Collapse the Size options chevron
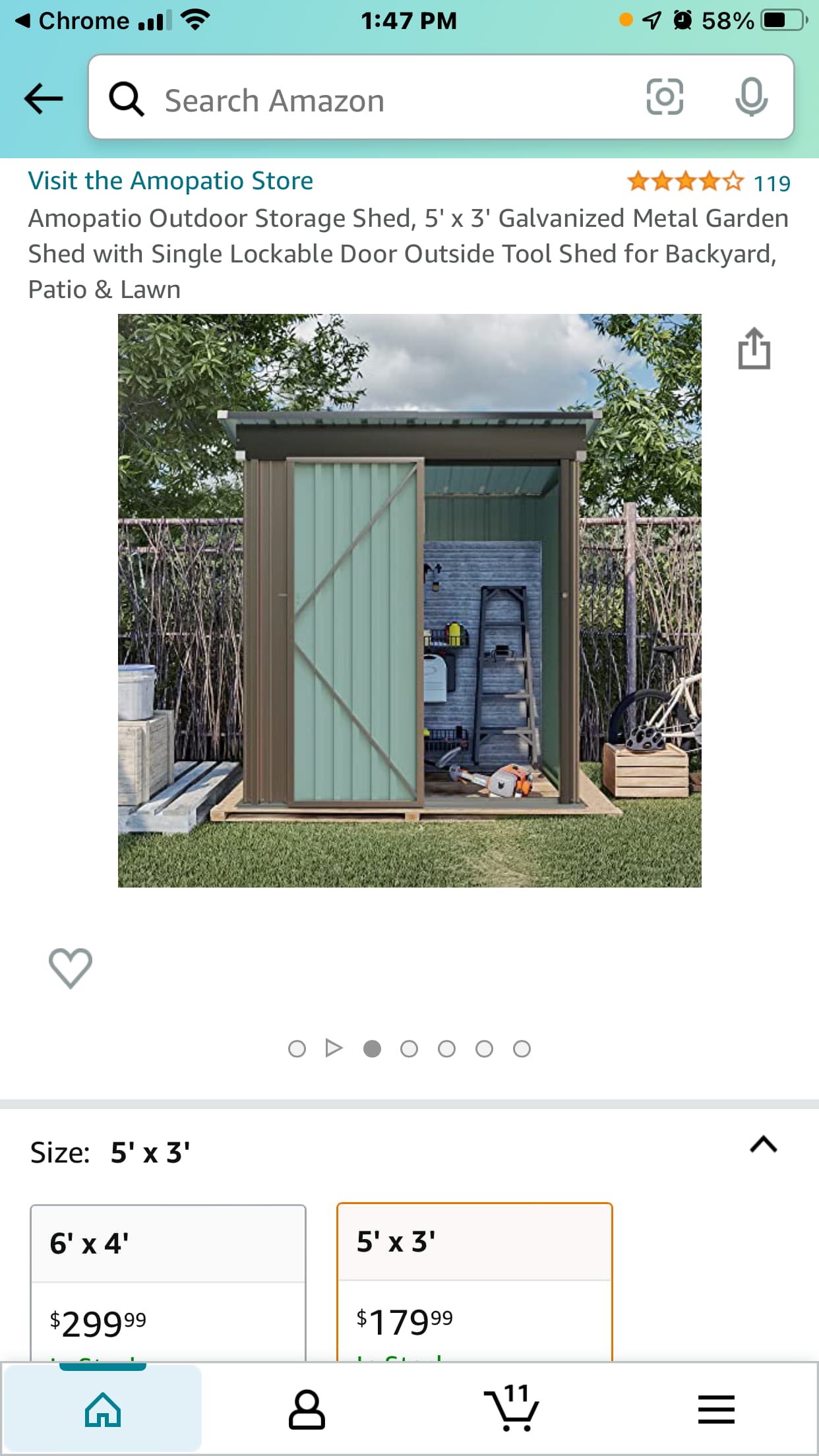 [764, 1144]
